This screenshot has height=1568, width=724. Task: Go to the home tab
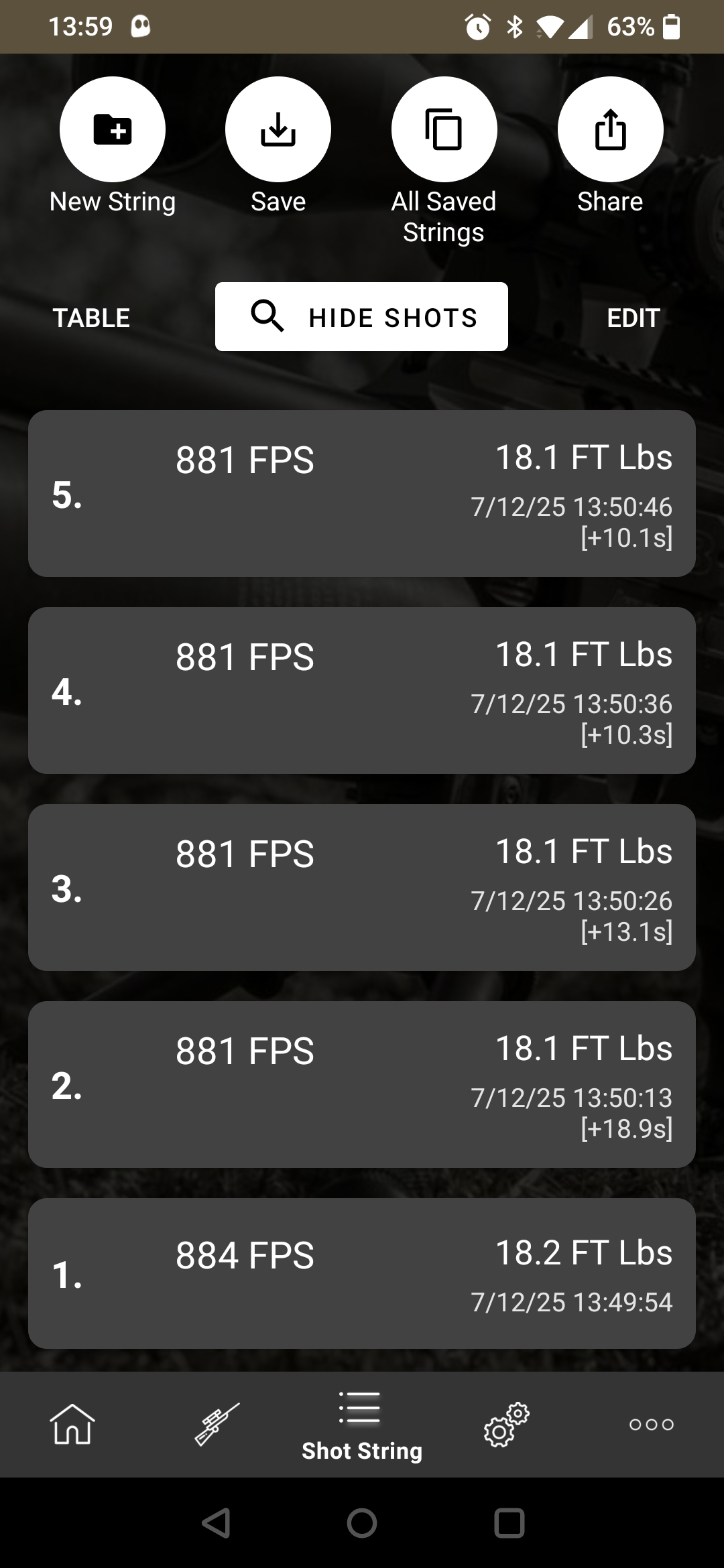(72, 1424)
